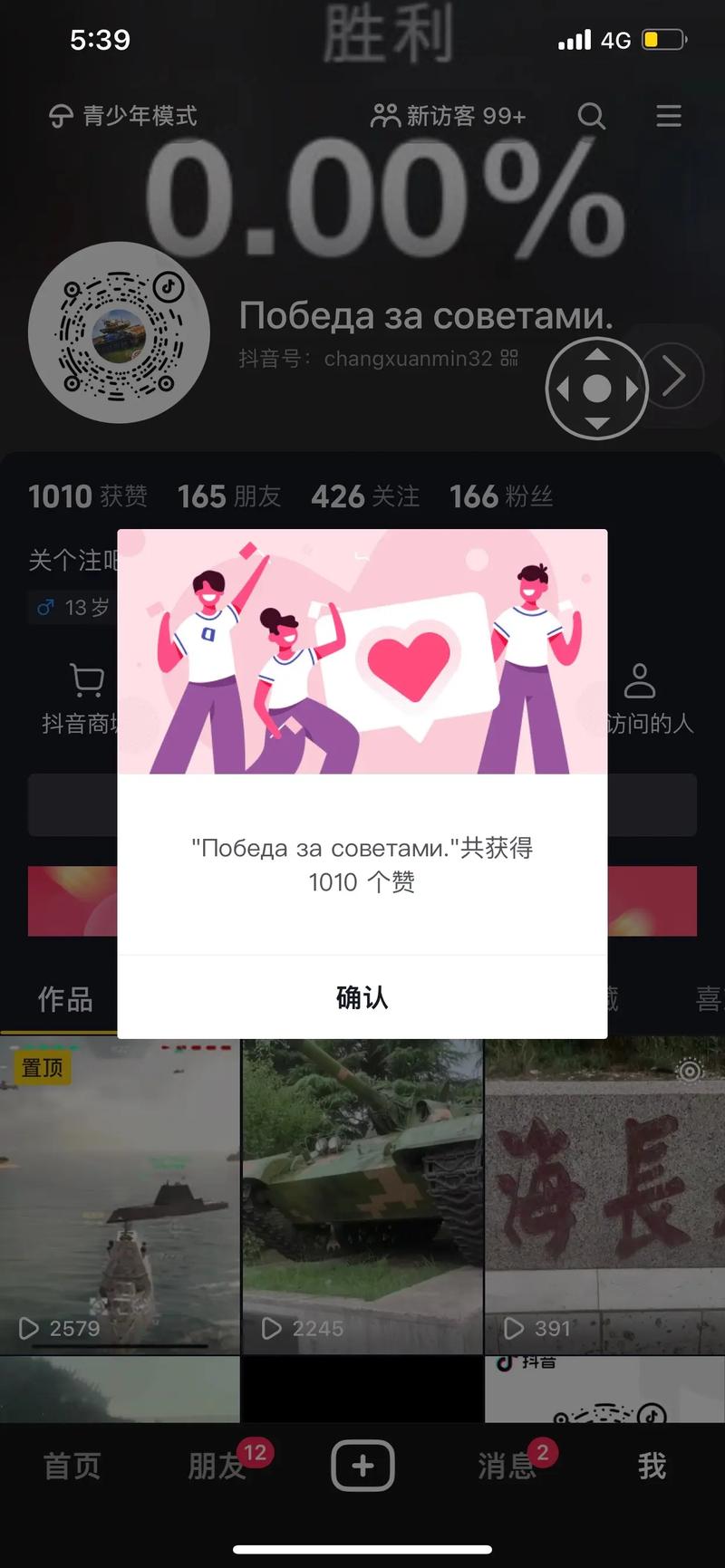Open 新访客 99+ visitors list
This screenshot has height=1568, width=725.
tap(449, 116)
